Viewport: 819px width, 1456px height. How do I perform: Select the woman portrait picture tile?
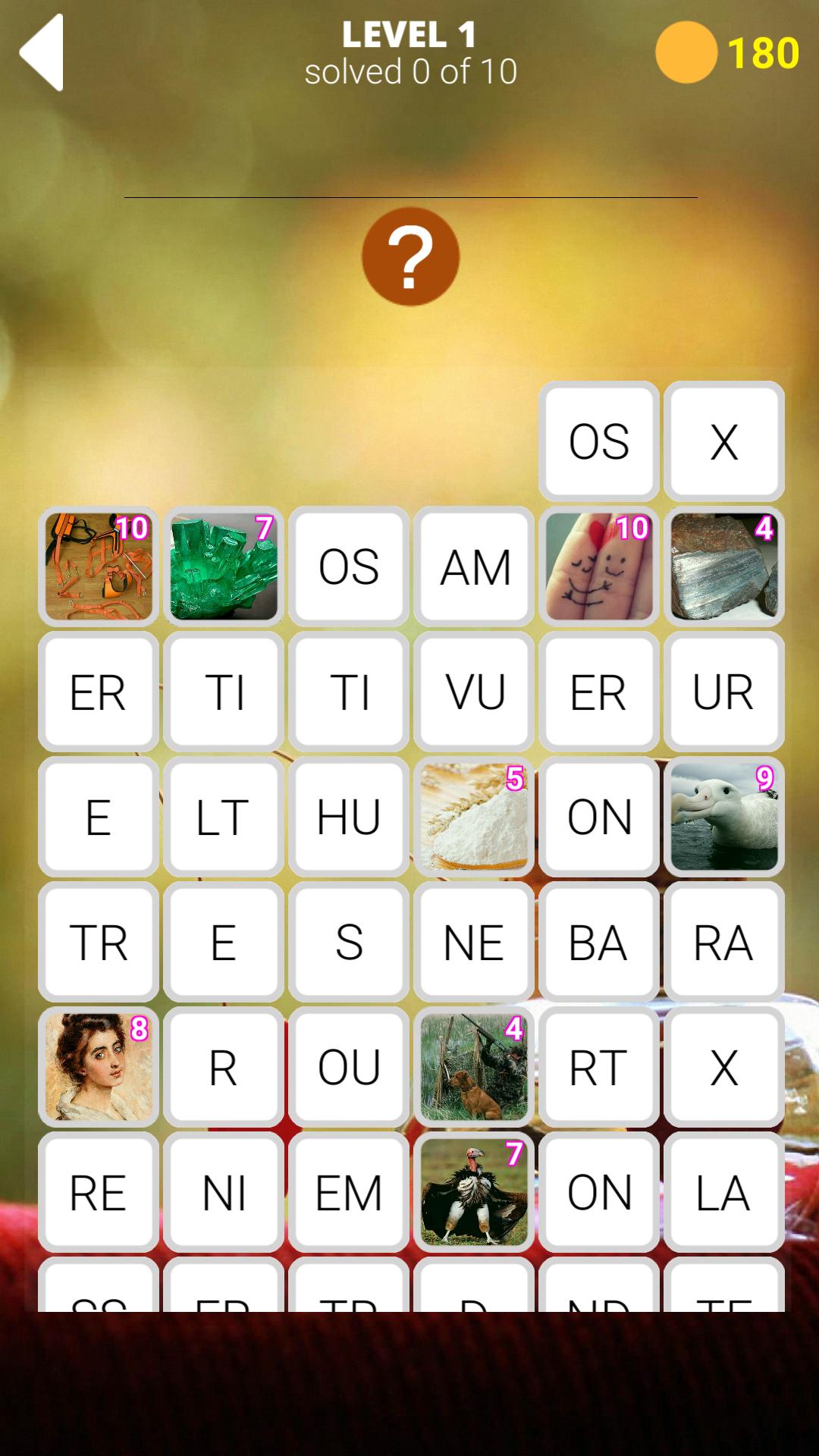[99, 1067]
